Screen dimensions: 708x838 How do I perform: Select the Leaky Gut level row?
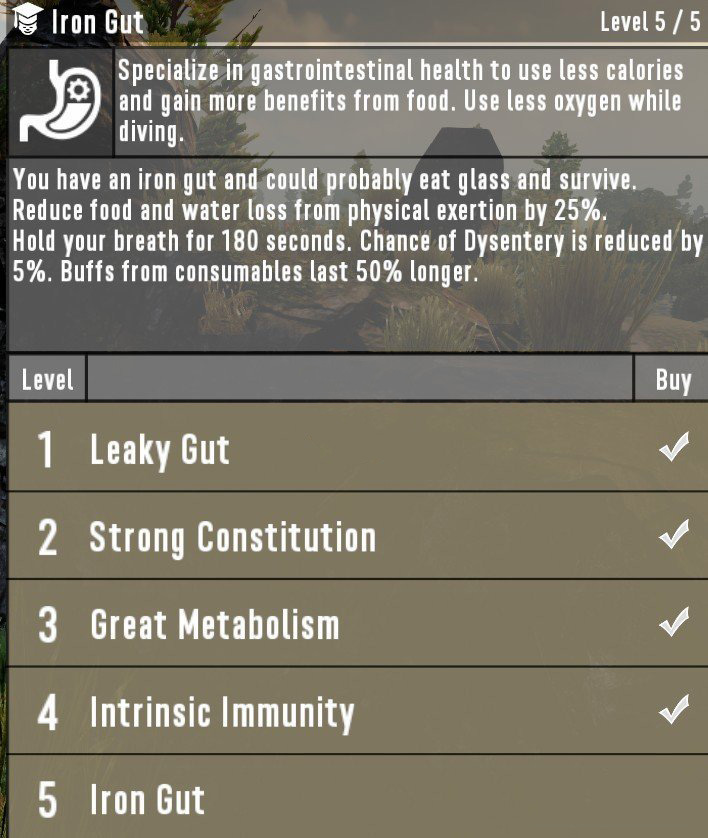coord(354,449)
